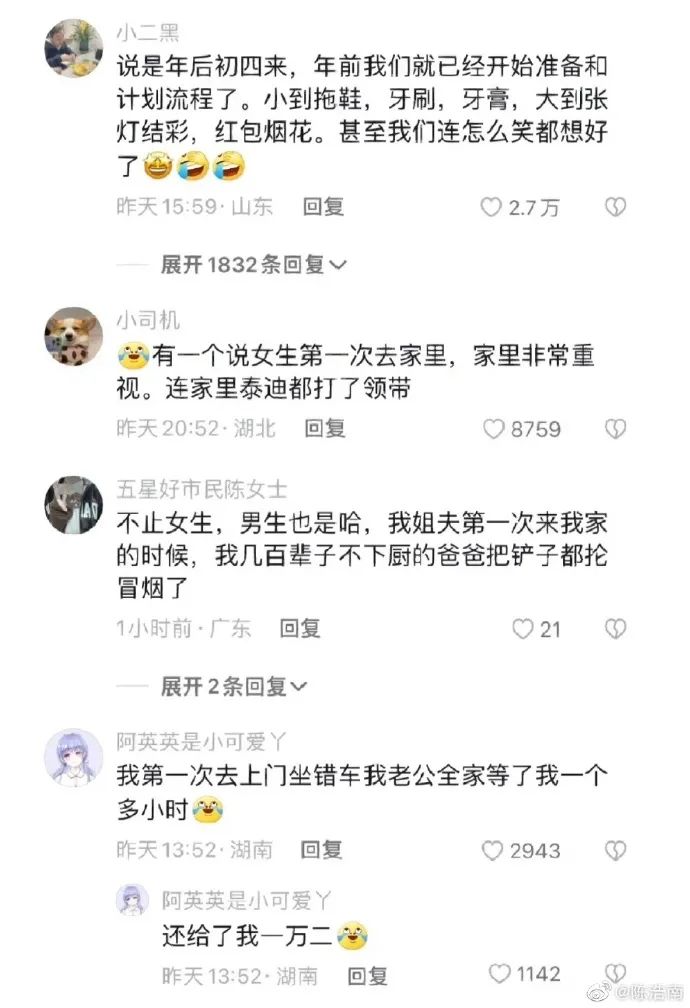The height and width of the screenshot is (1008, 690).
Task: Reply to 小司机's comment
Action: click(325, 429)
